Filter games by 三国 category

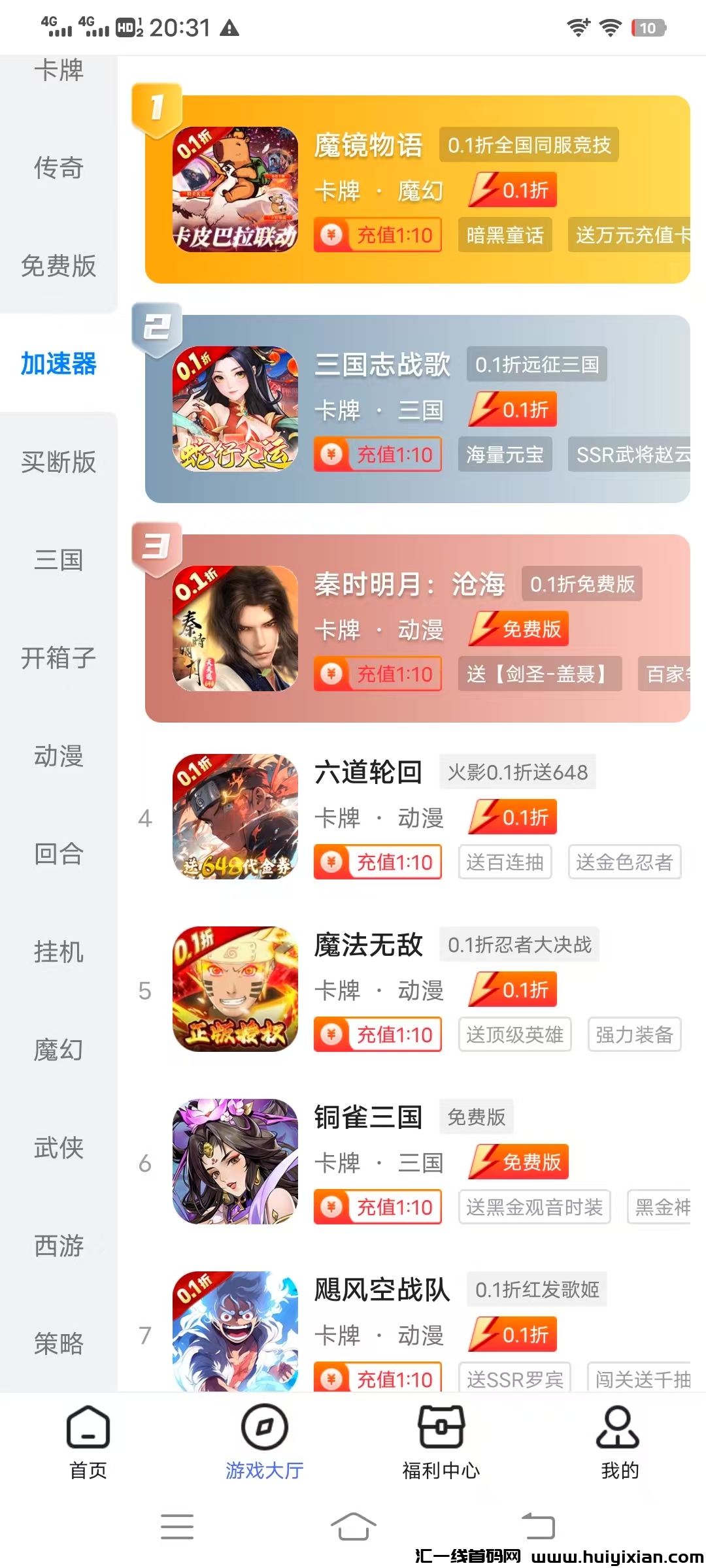(x=59, y=560)
